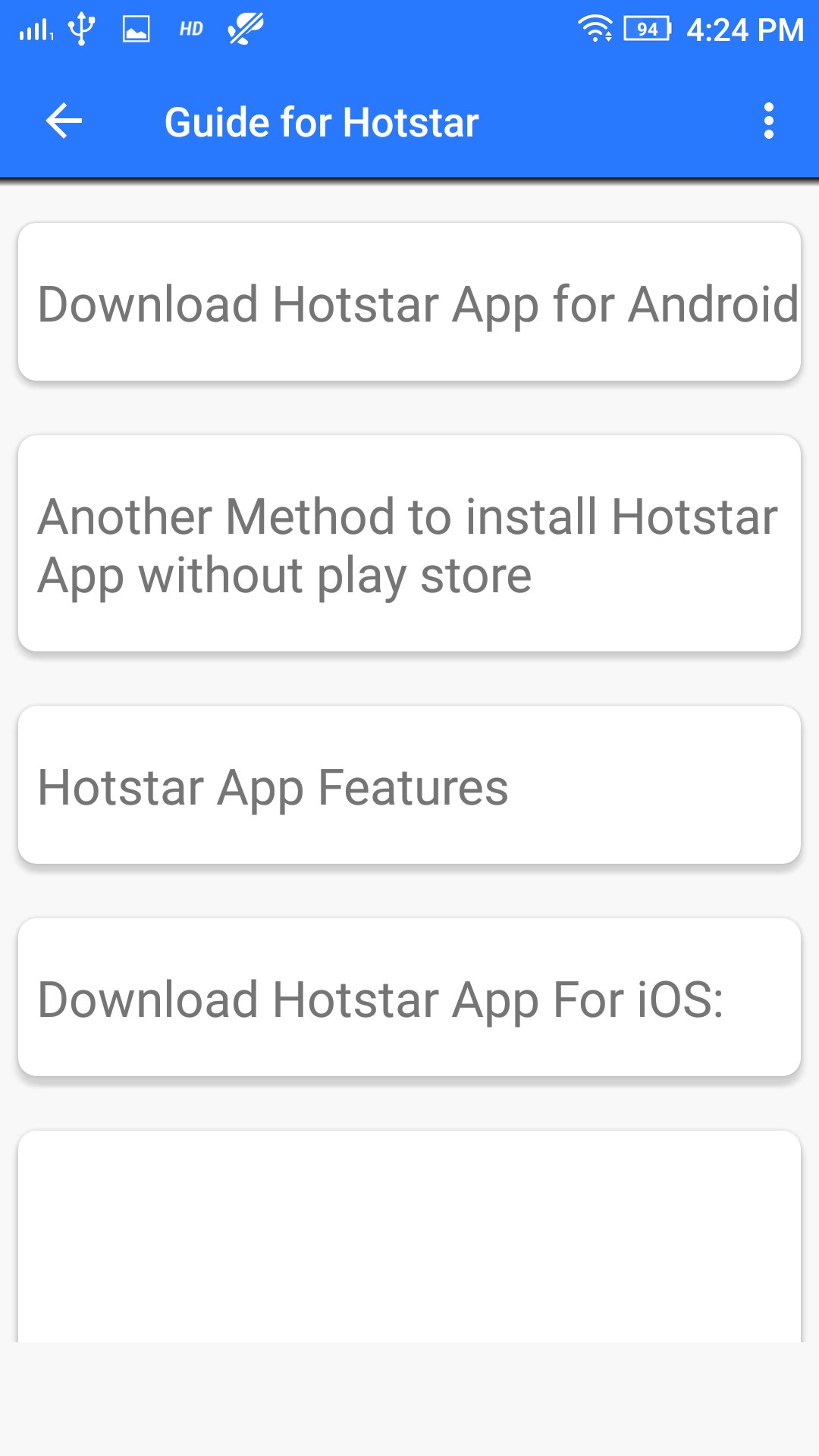Screen dimensions: 819x1456
Task: Click the back arrow in the toolbar
Action: tap(64, 121)
